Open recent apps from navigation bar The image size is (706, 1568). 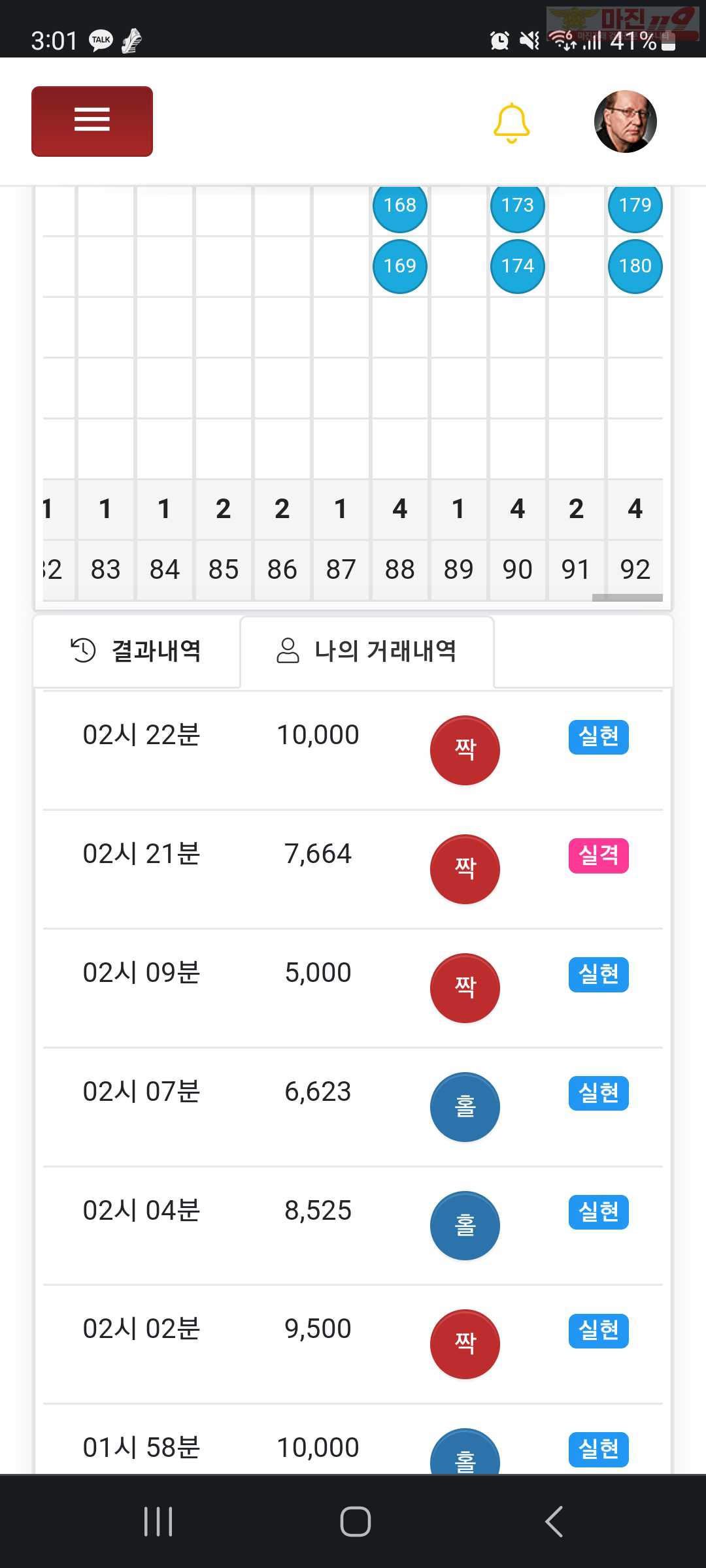click(158, 1522)
